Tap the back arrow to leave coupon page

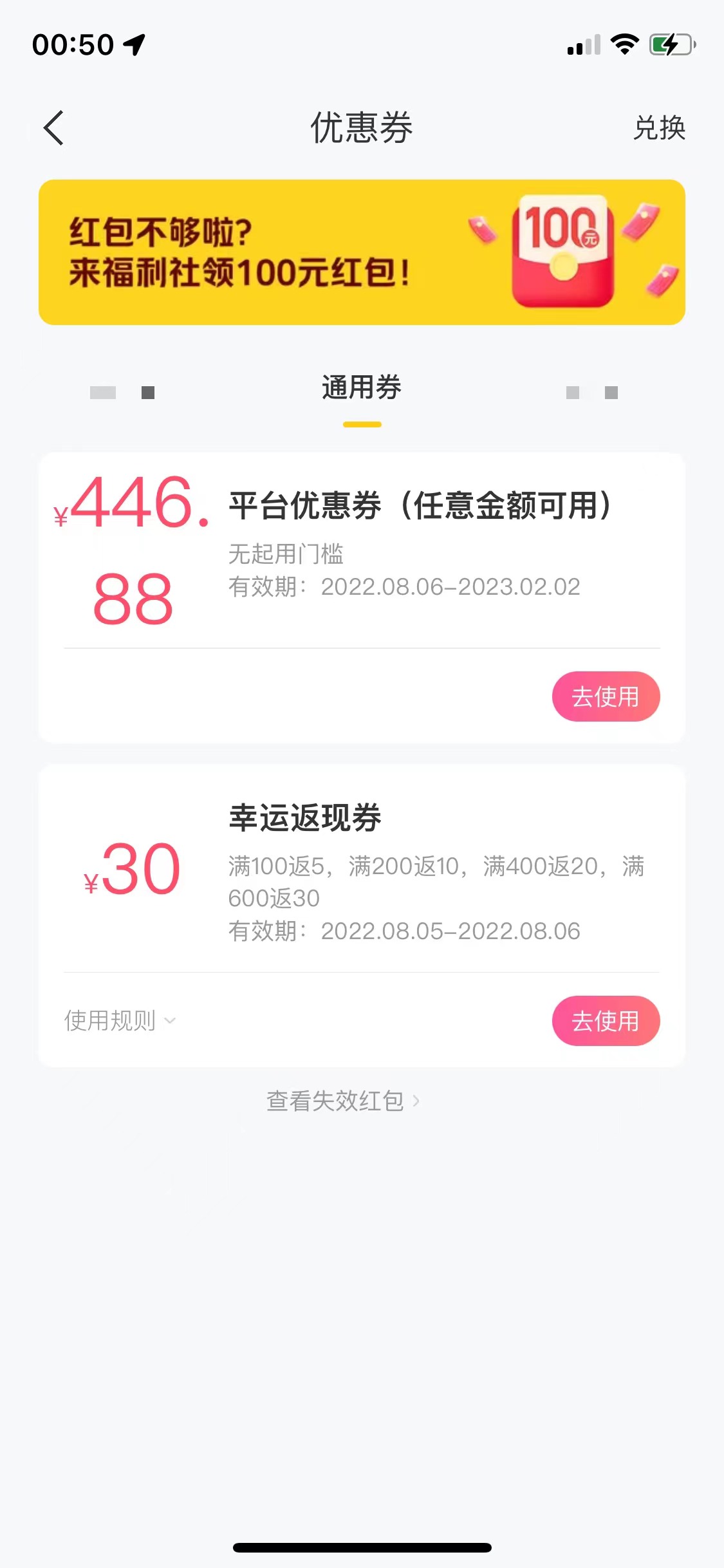(x=54, y=128)
